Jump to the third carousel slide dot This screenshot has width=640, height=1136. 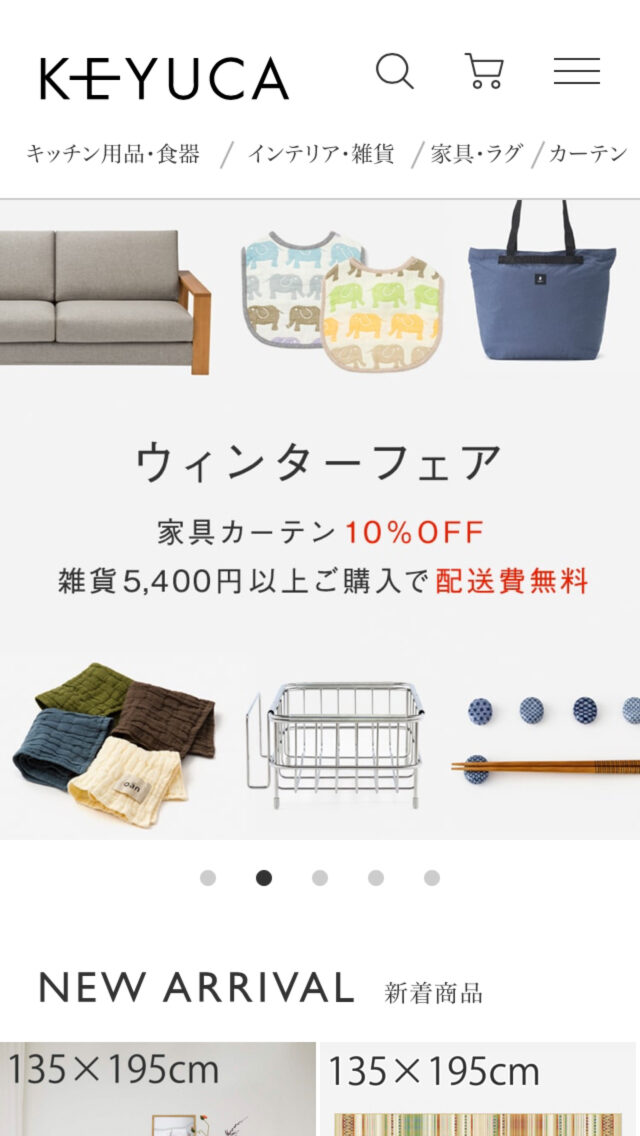pos(320,878)
